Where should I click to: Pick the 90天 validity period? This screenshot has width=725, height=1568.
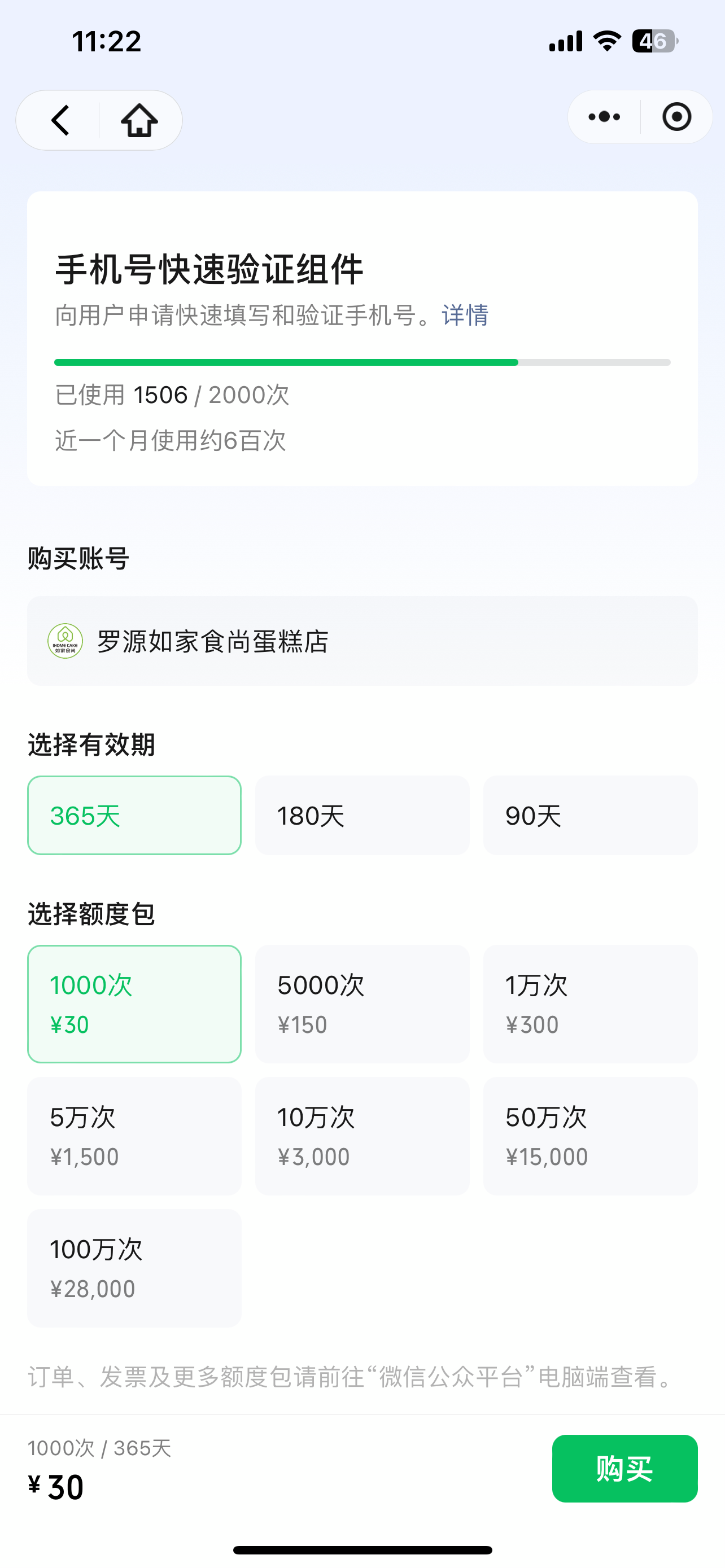coord(590,815)
